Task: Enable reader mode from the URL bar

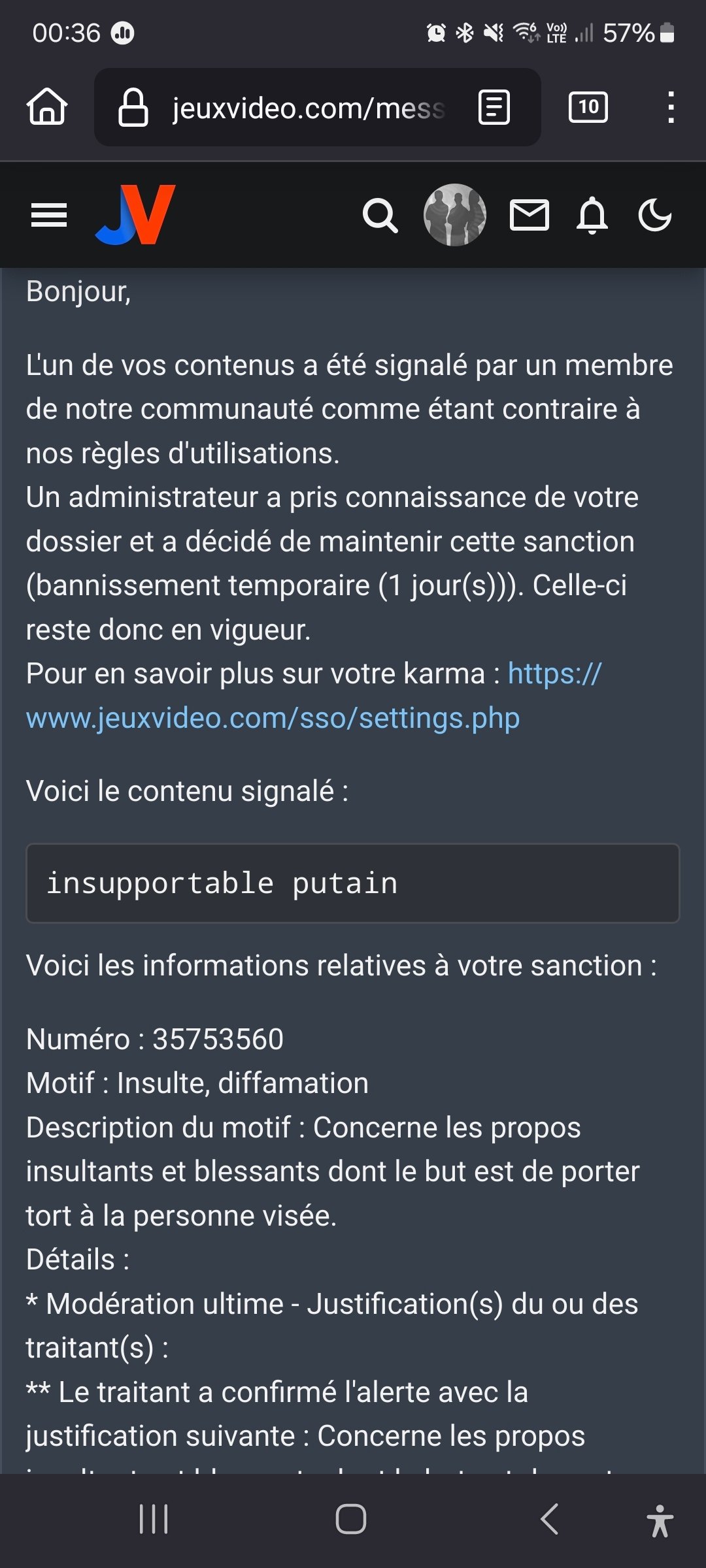Action: (494, 107)
